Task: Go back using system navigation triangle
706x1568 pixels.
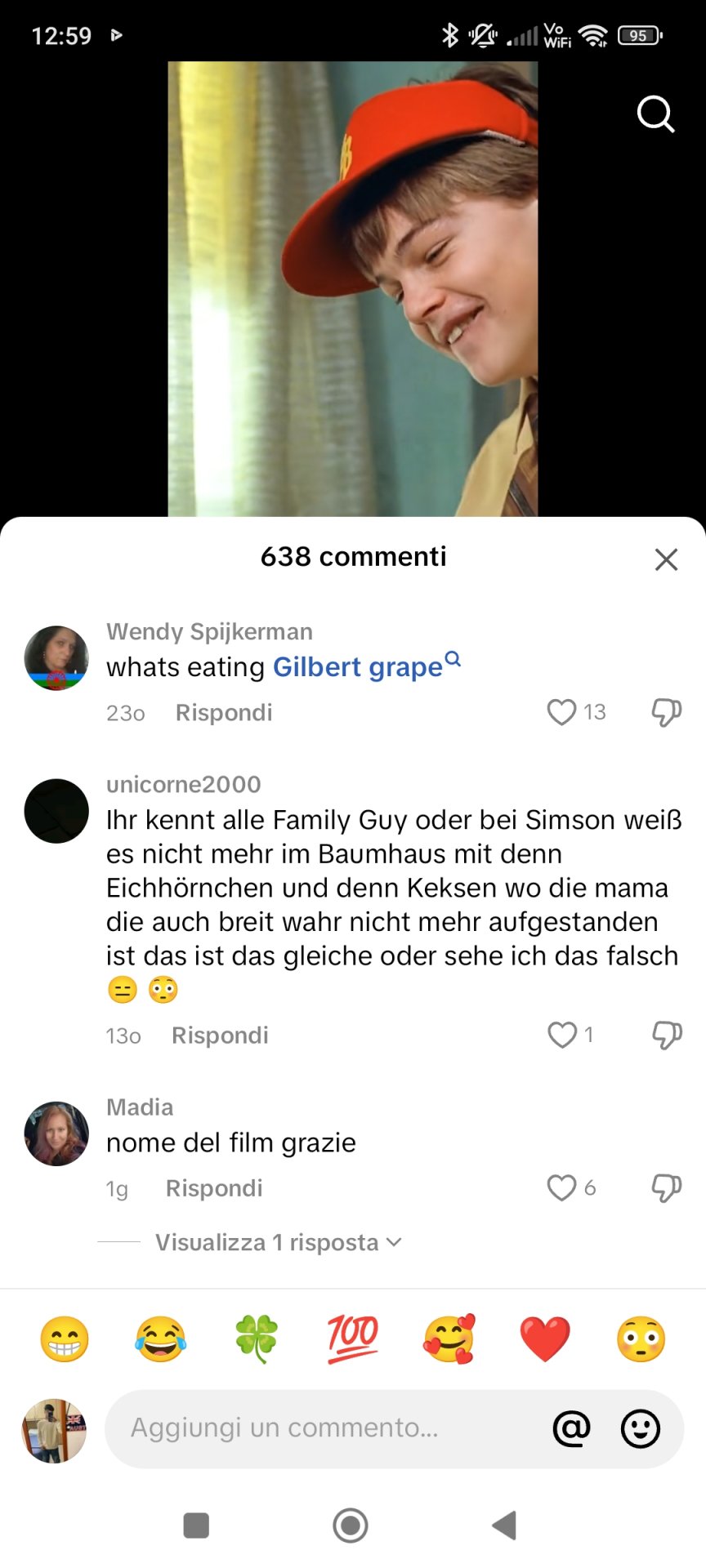Action: click(504, 1525)
